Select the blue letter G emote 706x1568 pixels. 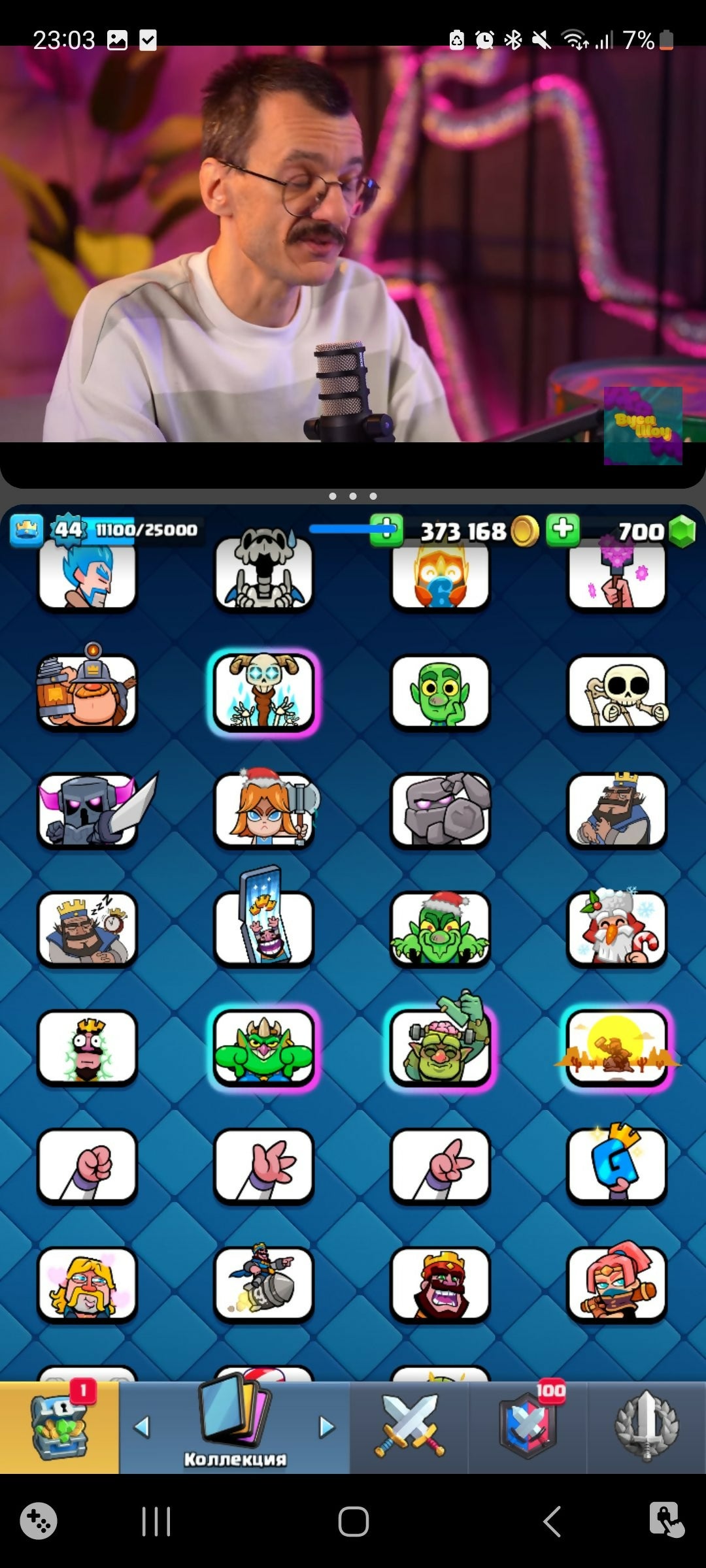tap(616, 1166)
